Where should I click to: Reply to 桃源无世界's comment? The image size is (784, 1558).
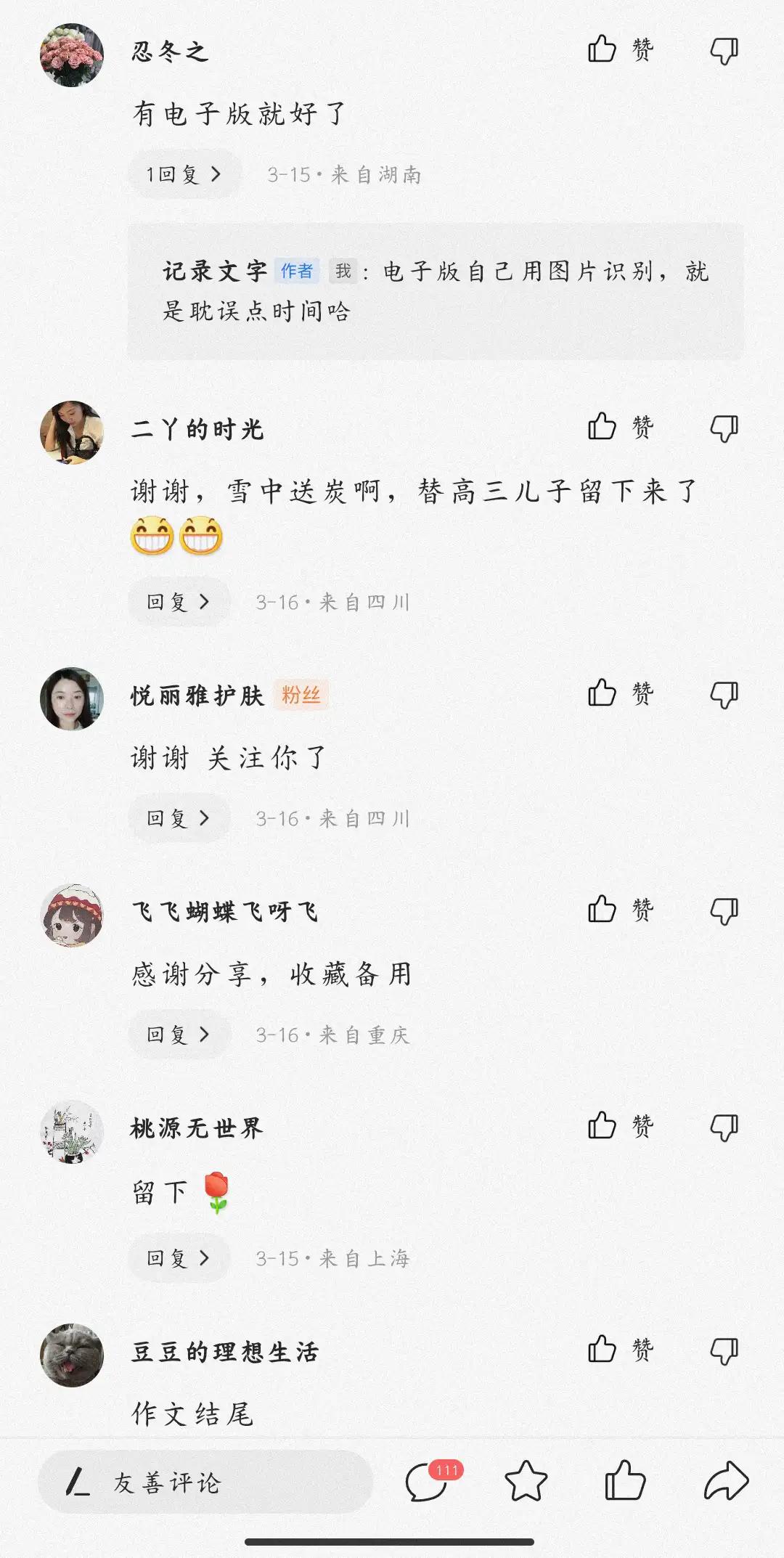click(179, 1258)
